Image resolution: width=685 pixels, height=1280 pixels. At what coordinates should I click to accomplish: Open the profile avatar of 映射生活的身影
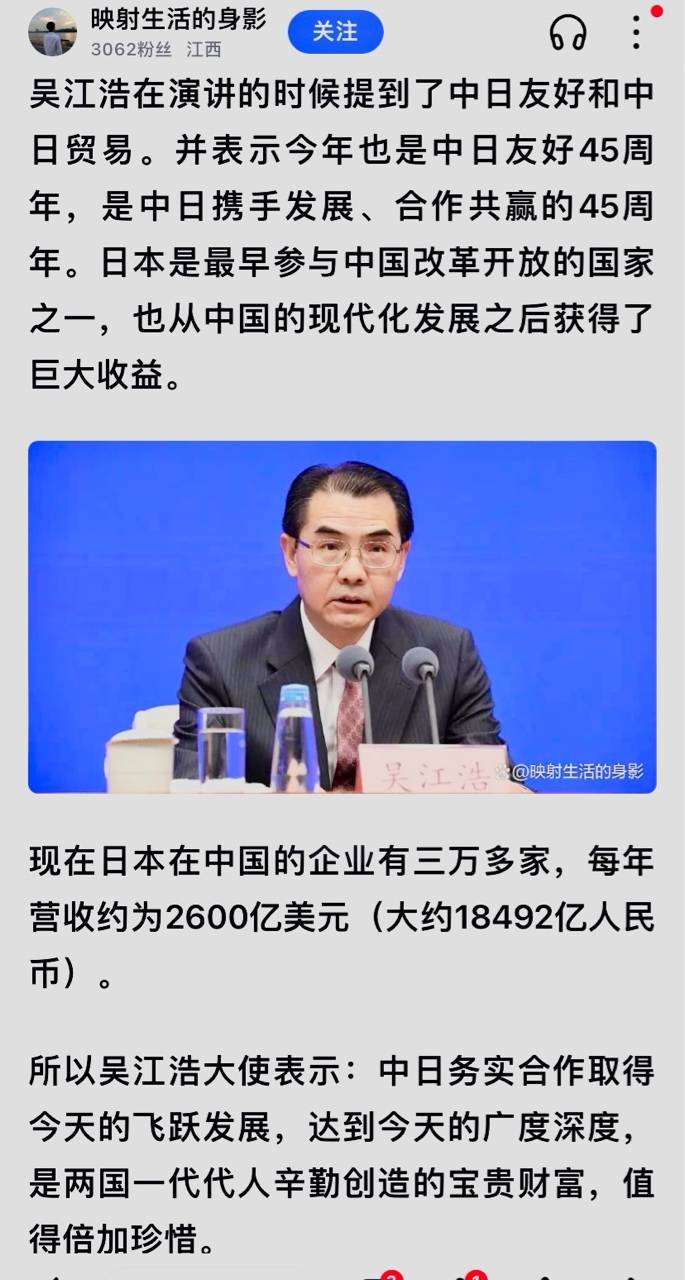[x=52, y=32]
